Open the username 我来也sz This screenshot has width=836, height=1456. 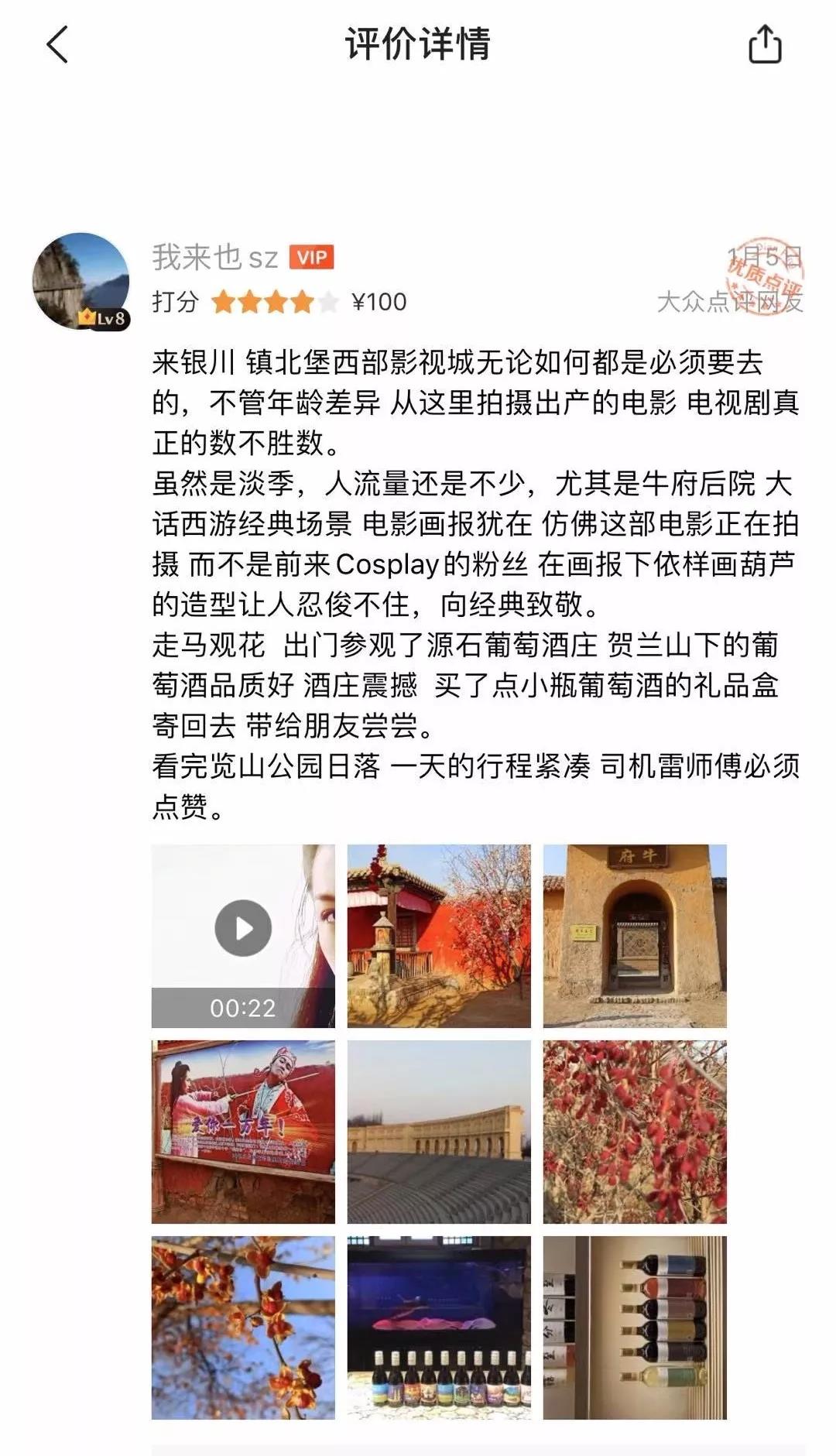click(x=214, y=257)
